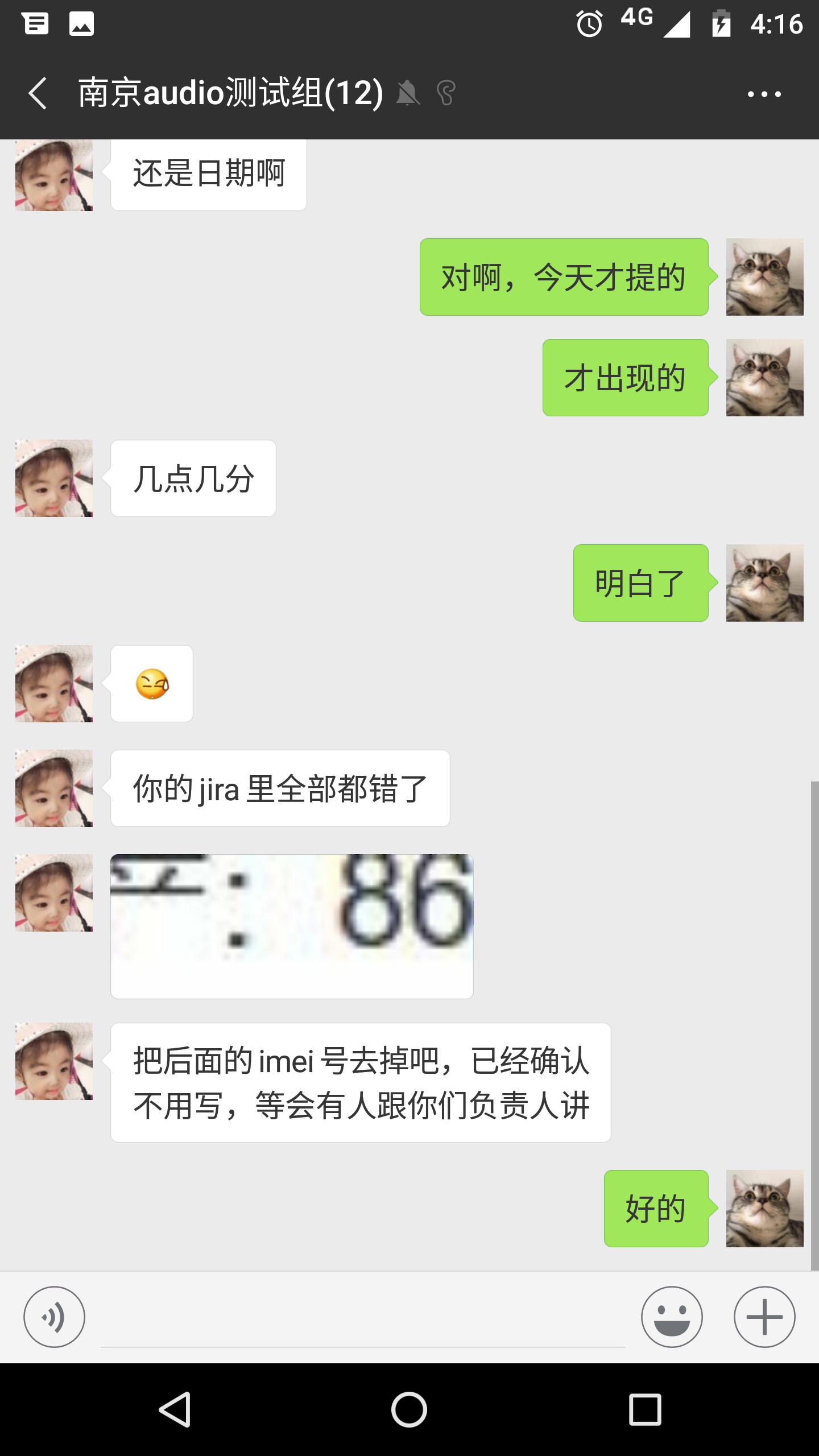The image size is (819, 1456).
Task: Go back from the 南京audio测试组 chat
Action: point(38,93)
